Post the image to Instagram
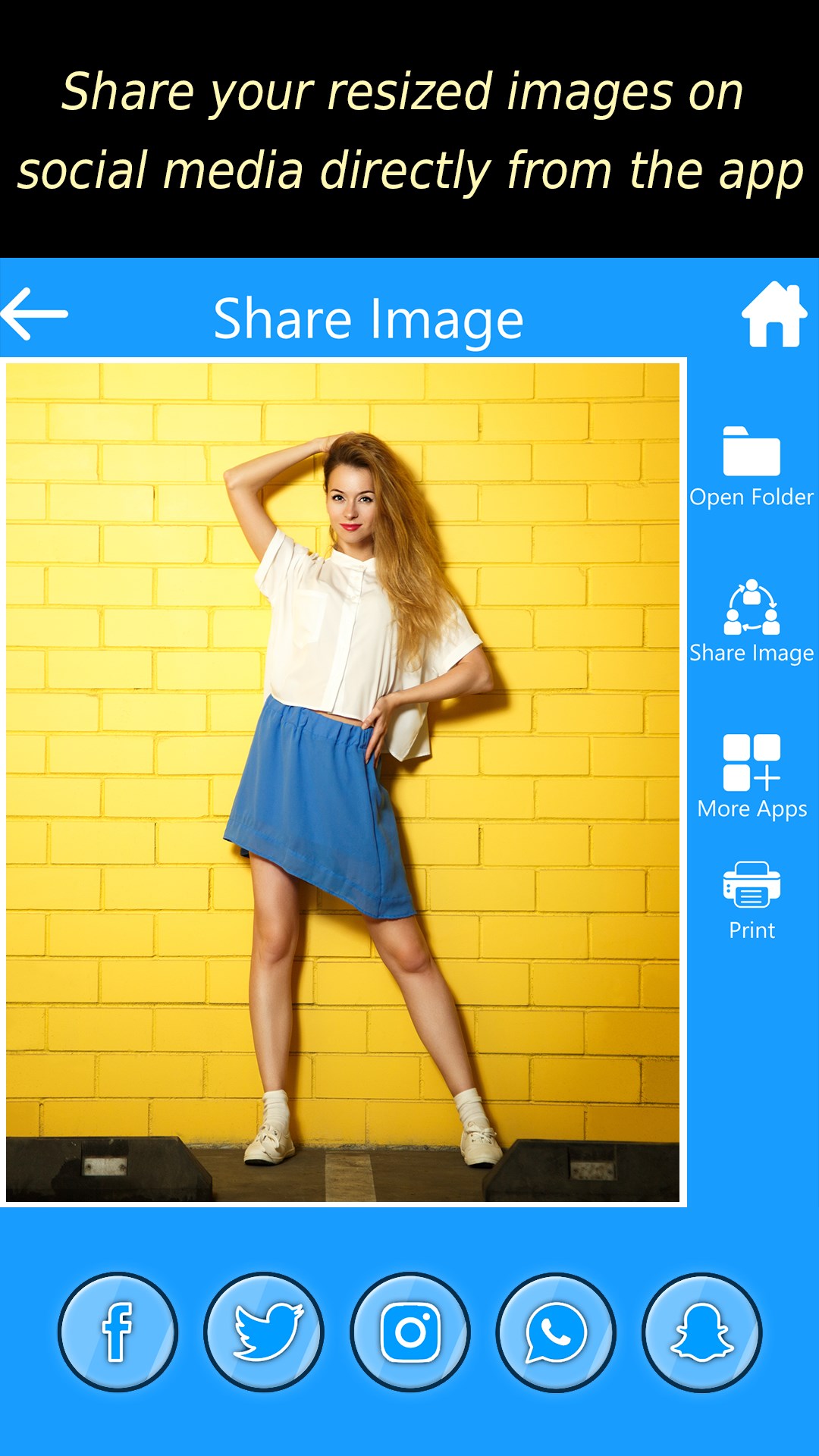The height and width of the screenshot is (1456, 819). (410, 1332)
